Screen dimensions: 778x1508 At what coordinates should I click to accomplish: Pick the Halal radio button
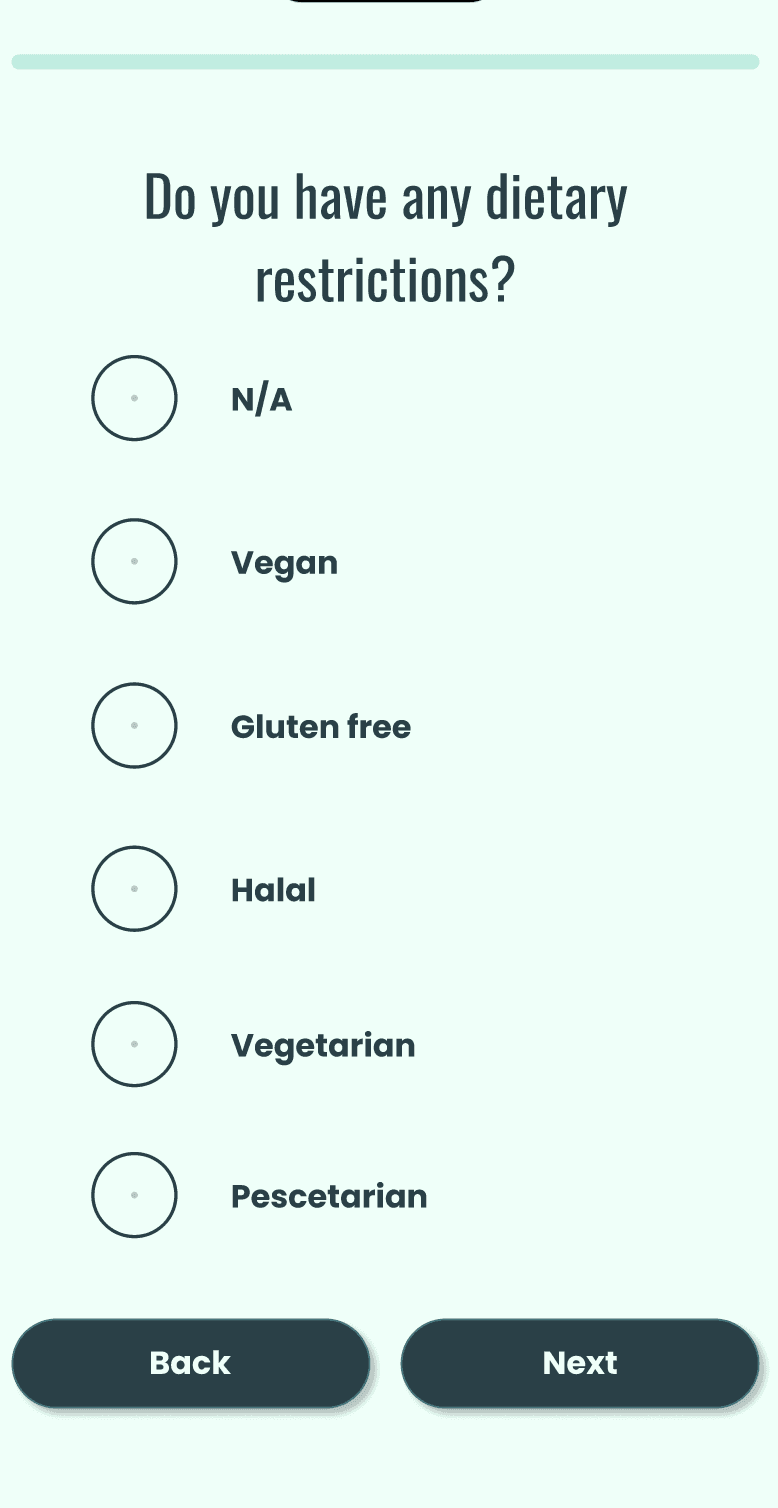click(x=135, y=888)
